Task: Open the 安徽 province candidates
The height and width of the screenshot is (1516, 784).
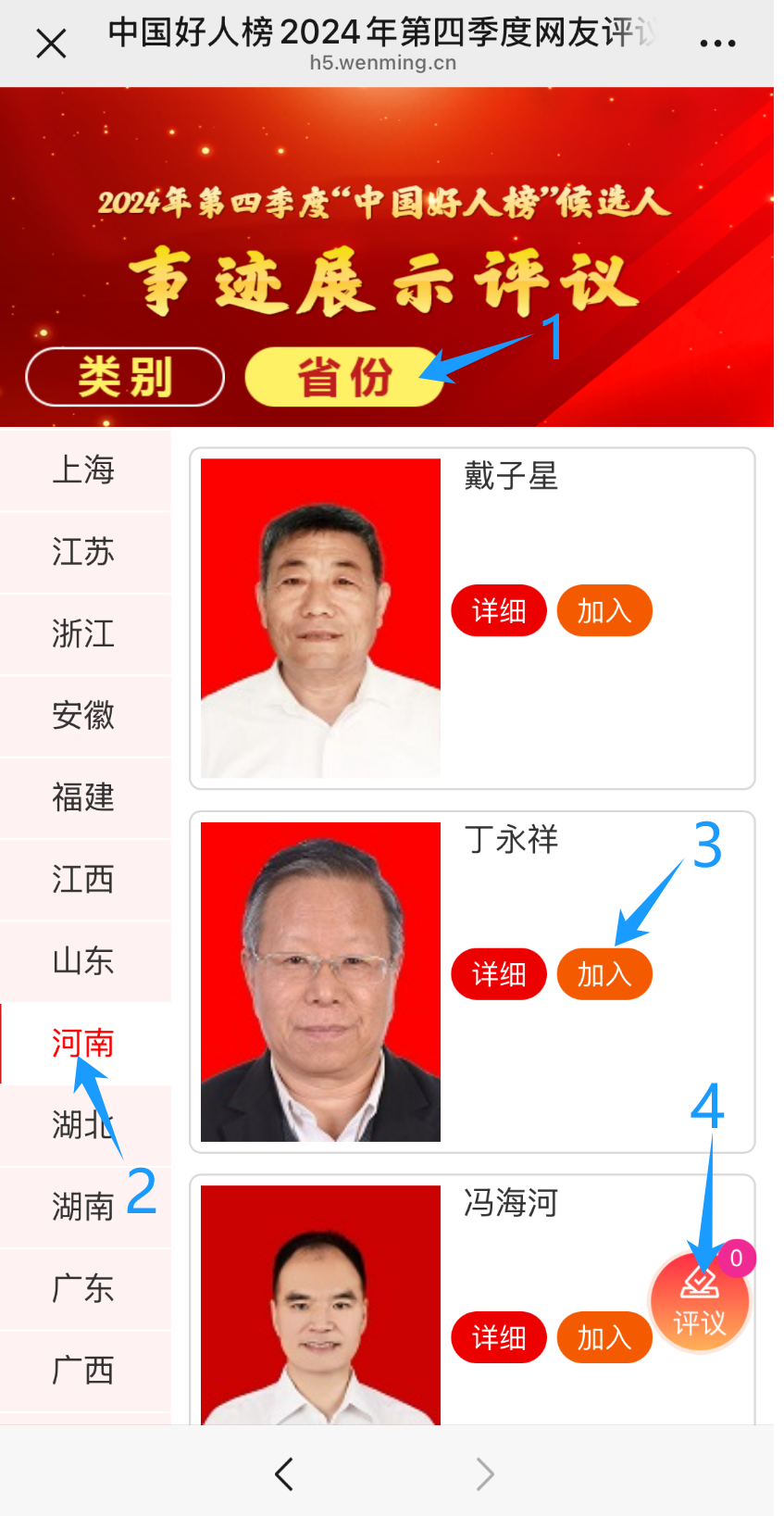Action: pos(83,715)
